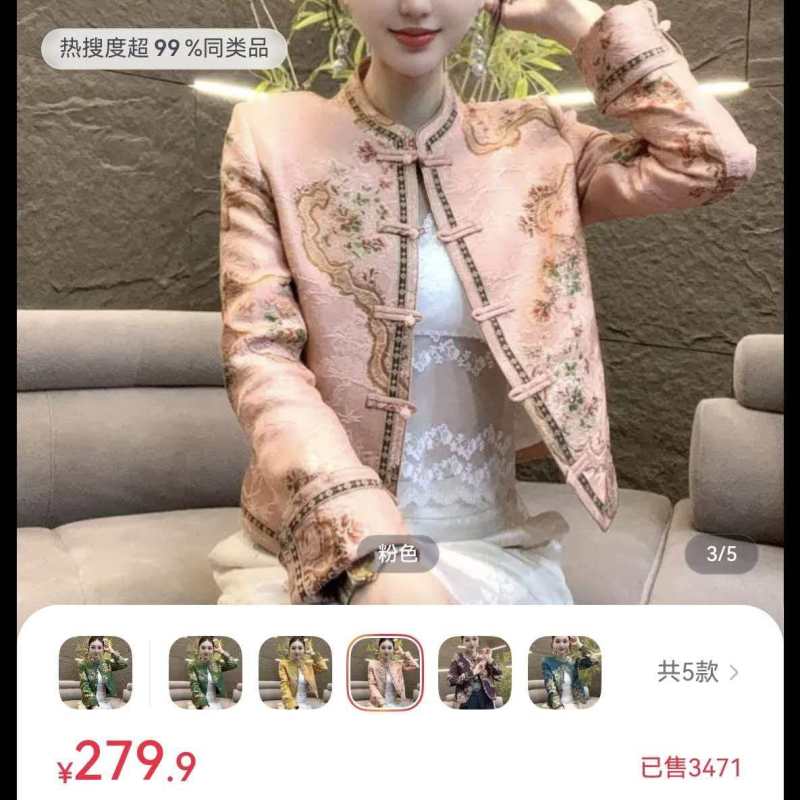800x800 pixels.
Task: Expand the 共5款 style list
Action: (x=698, y=672)
